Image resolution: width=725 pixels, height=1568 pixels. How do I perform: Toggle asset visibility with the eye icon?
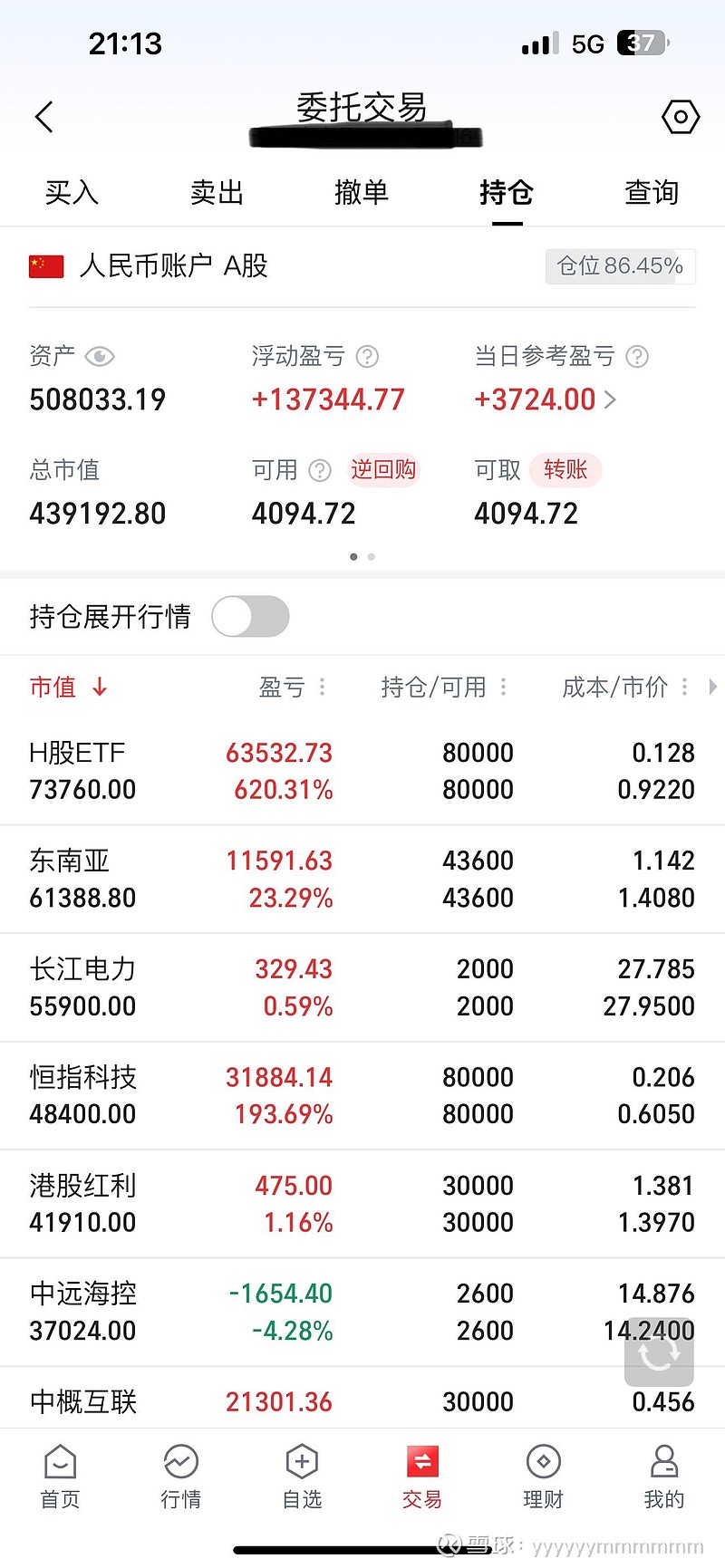(x=100, y=356)
